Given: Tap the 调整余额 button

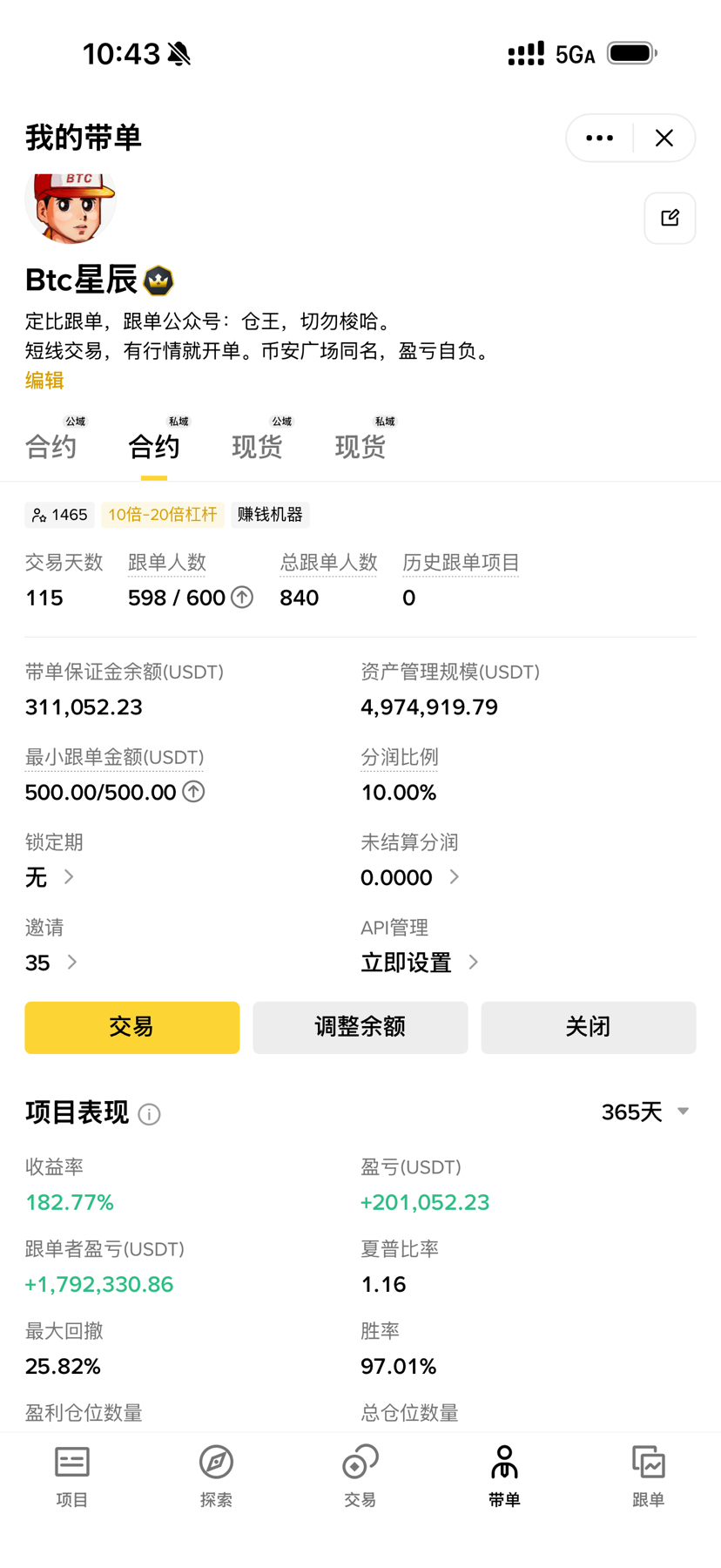Looking at the screenshot, I should 360,1027.
